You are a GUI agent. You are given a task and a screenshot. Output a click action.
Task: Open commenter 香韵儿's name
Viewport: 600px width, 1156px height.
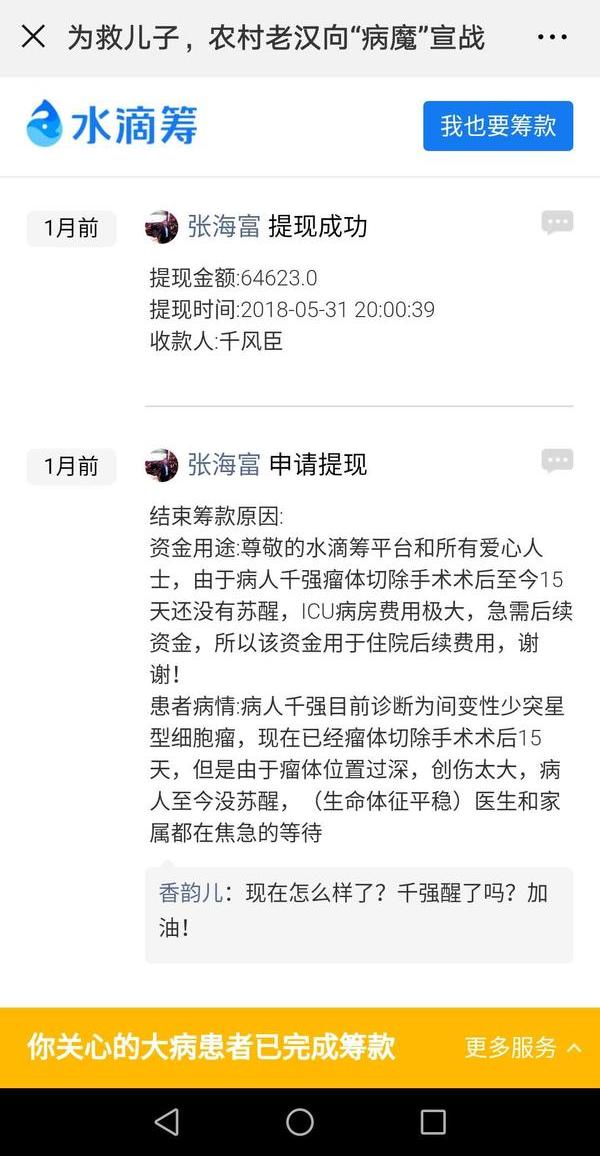(190, 893)
